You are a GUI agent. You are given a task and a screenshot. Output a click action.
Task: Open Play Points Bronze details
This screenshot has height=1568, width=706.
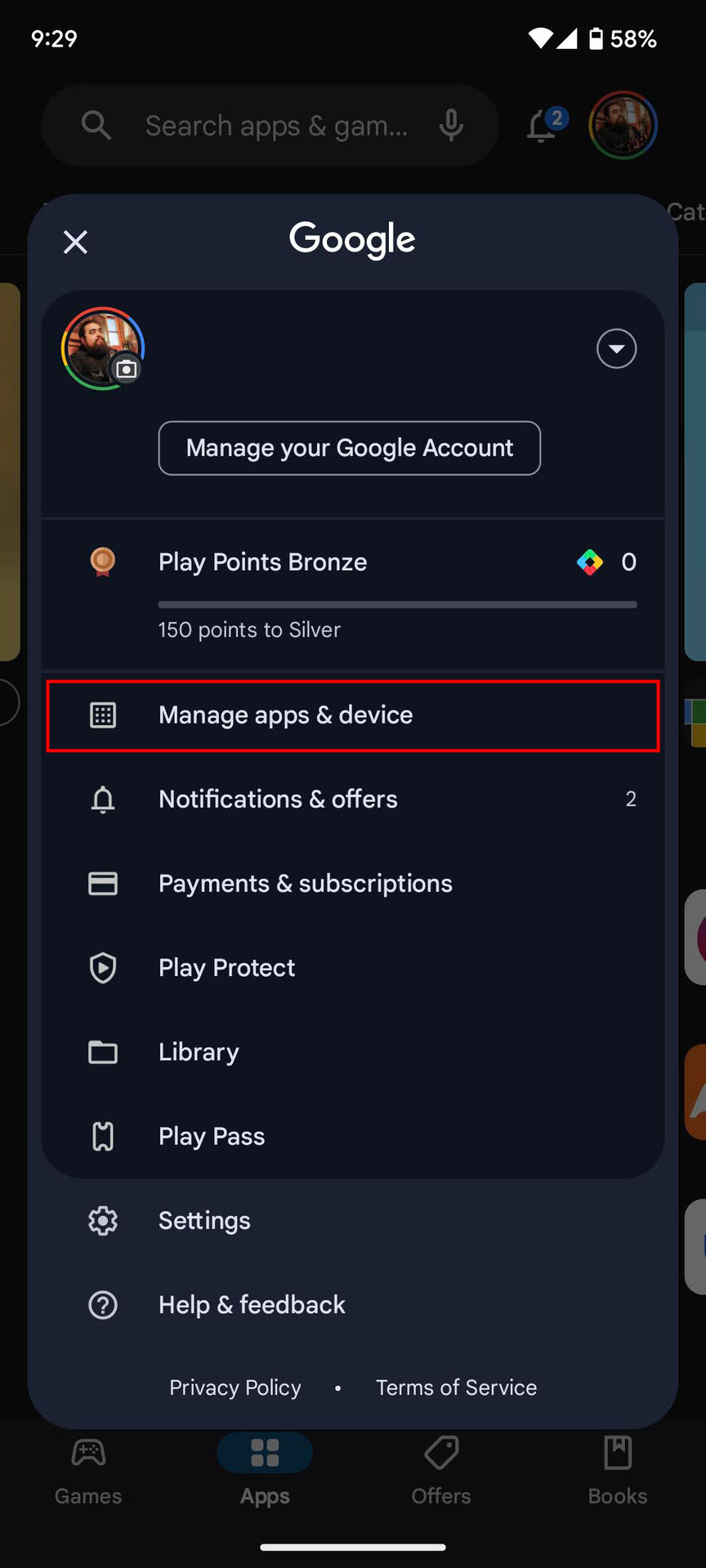353,595
